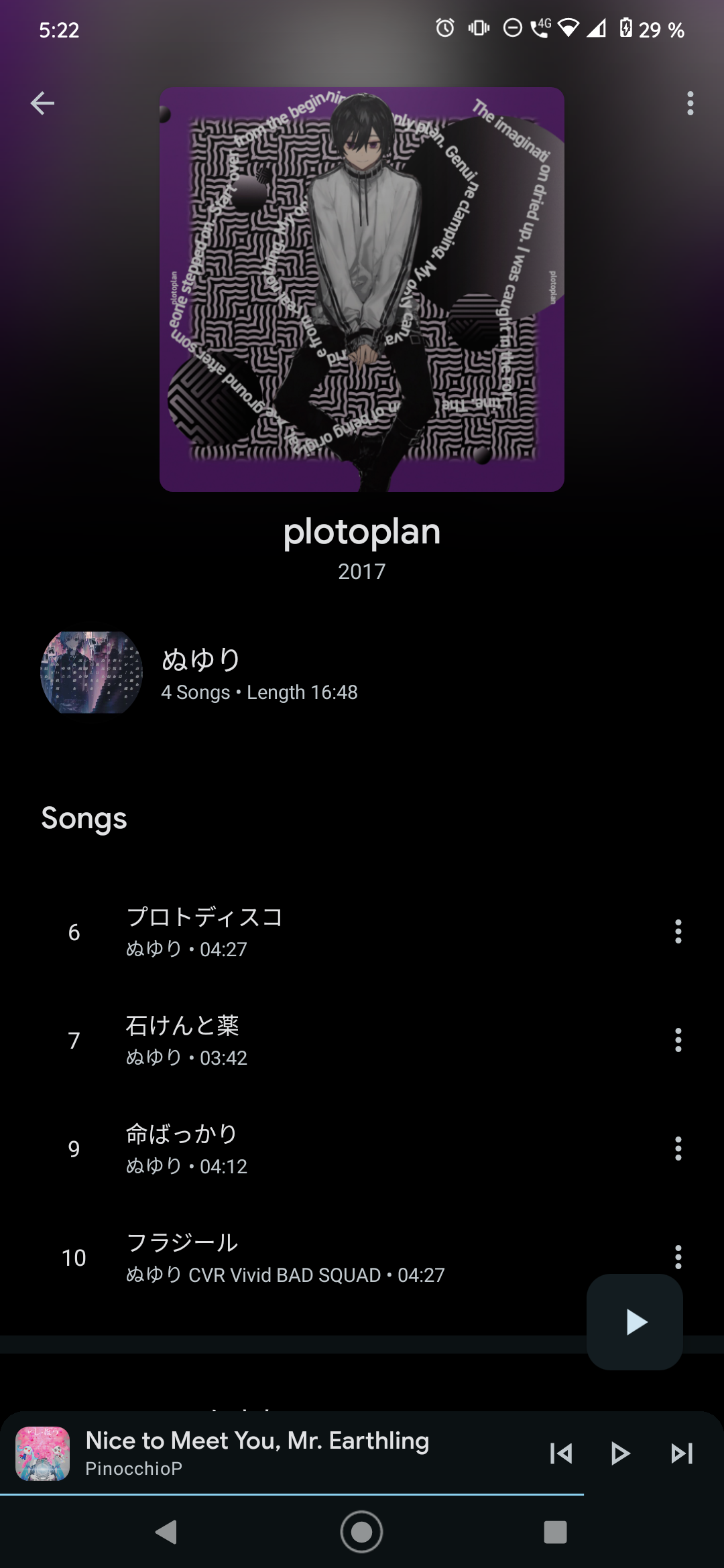This screenshot has width=724, height=1568.
Task: Skip to the previous track in mini player
Action: [x=560, y=1453]
